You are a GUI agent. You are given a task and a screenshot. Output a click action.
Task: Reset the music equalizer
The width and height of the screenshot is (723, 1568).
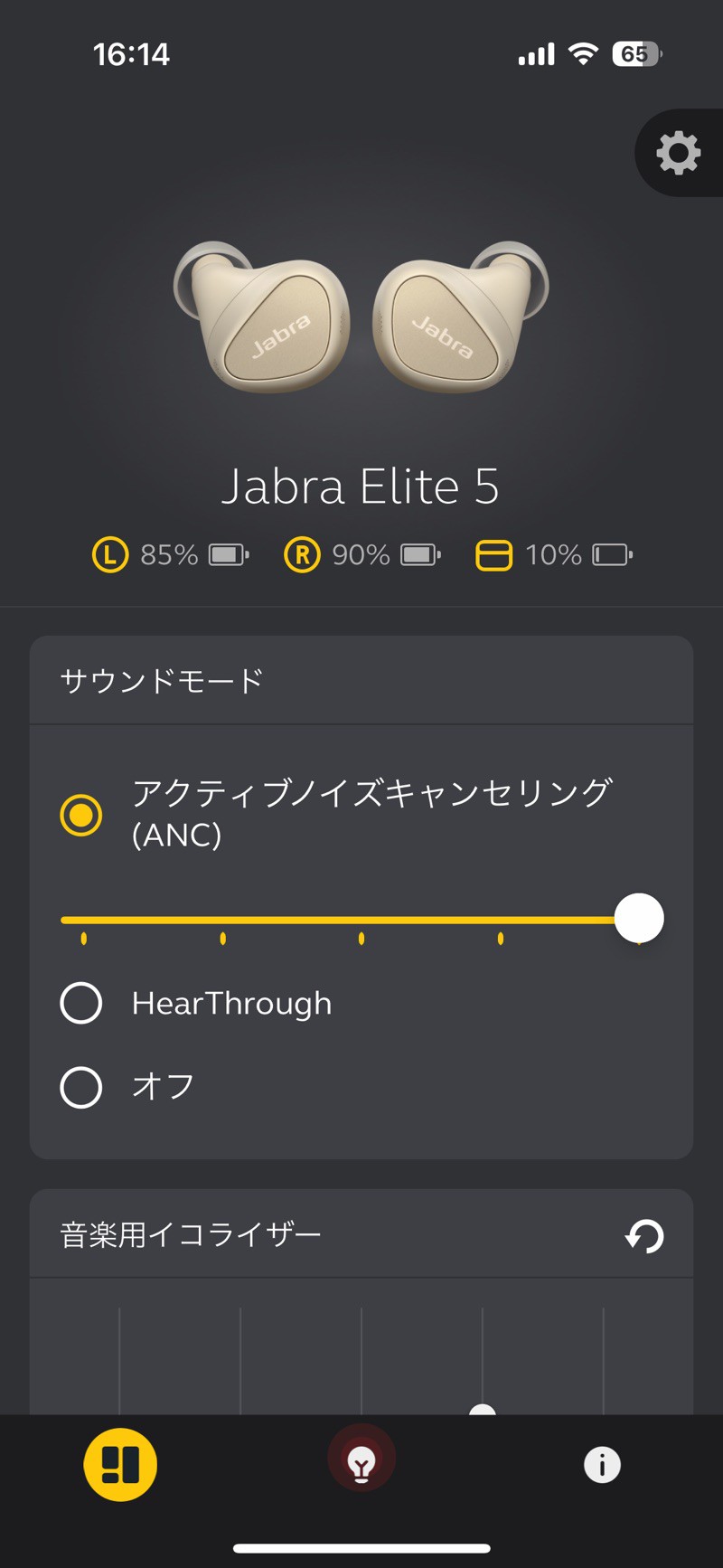point(644,1235)
